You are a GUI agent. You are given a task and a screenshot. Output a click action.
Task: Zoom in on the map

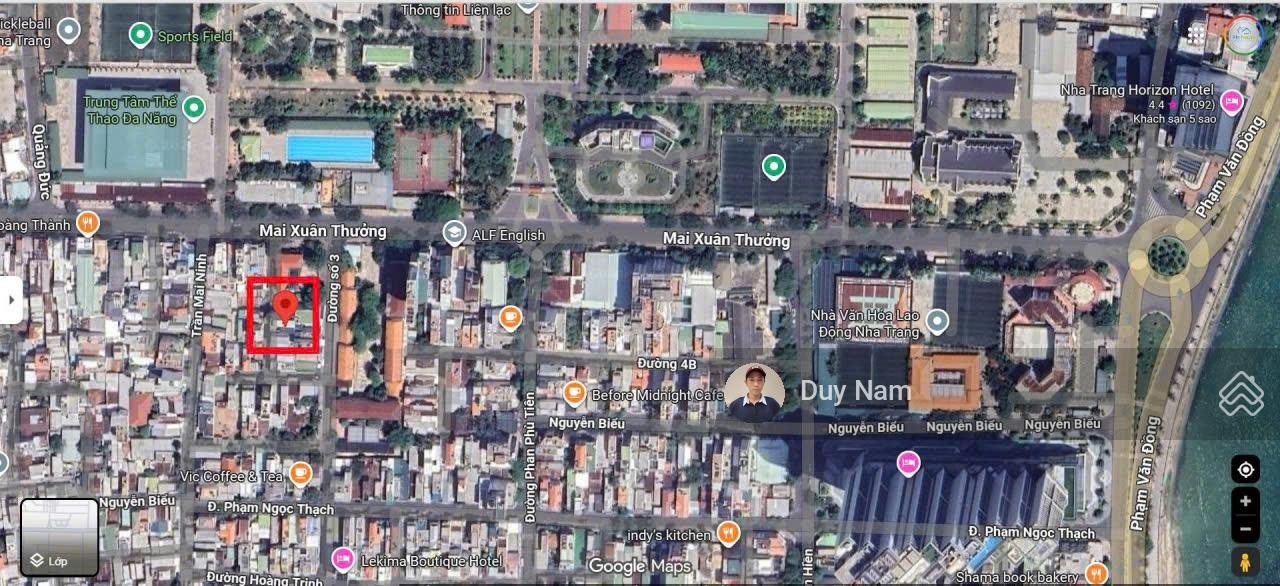point(1245,501)
